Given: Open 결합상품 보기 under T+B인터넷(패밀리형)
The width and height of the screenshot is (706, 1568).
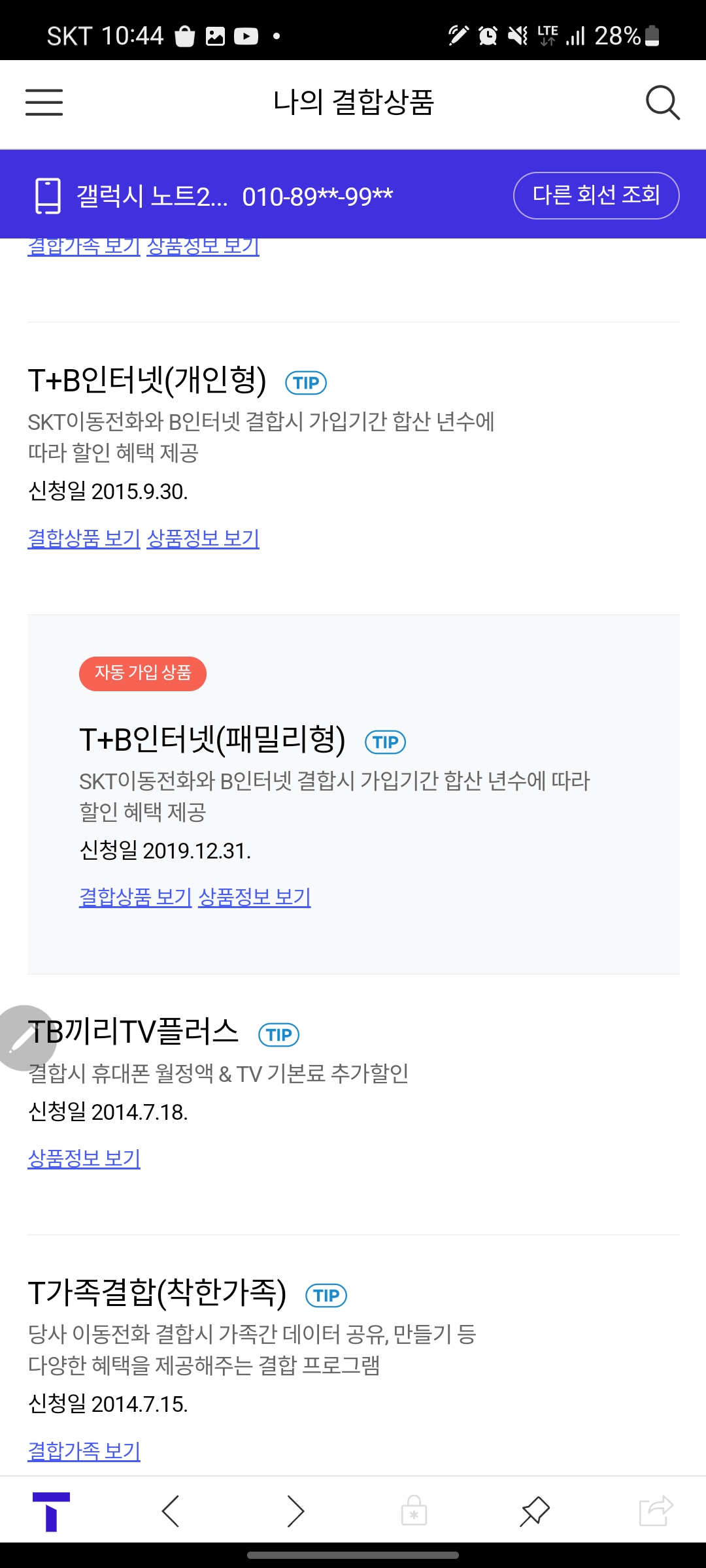Looking at the screenshot, I should tap(135, 897).
